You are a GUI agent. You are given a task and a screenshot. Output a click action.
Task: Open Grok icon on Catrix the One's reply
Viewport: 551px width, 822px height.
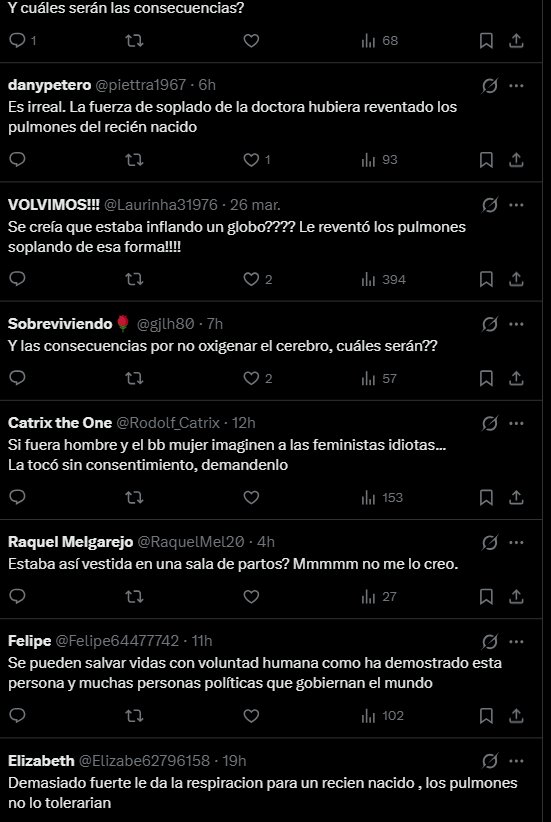(490, 424)
